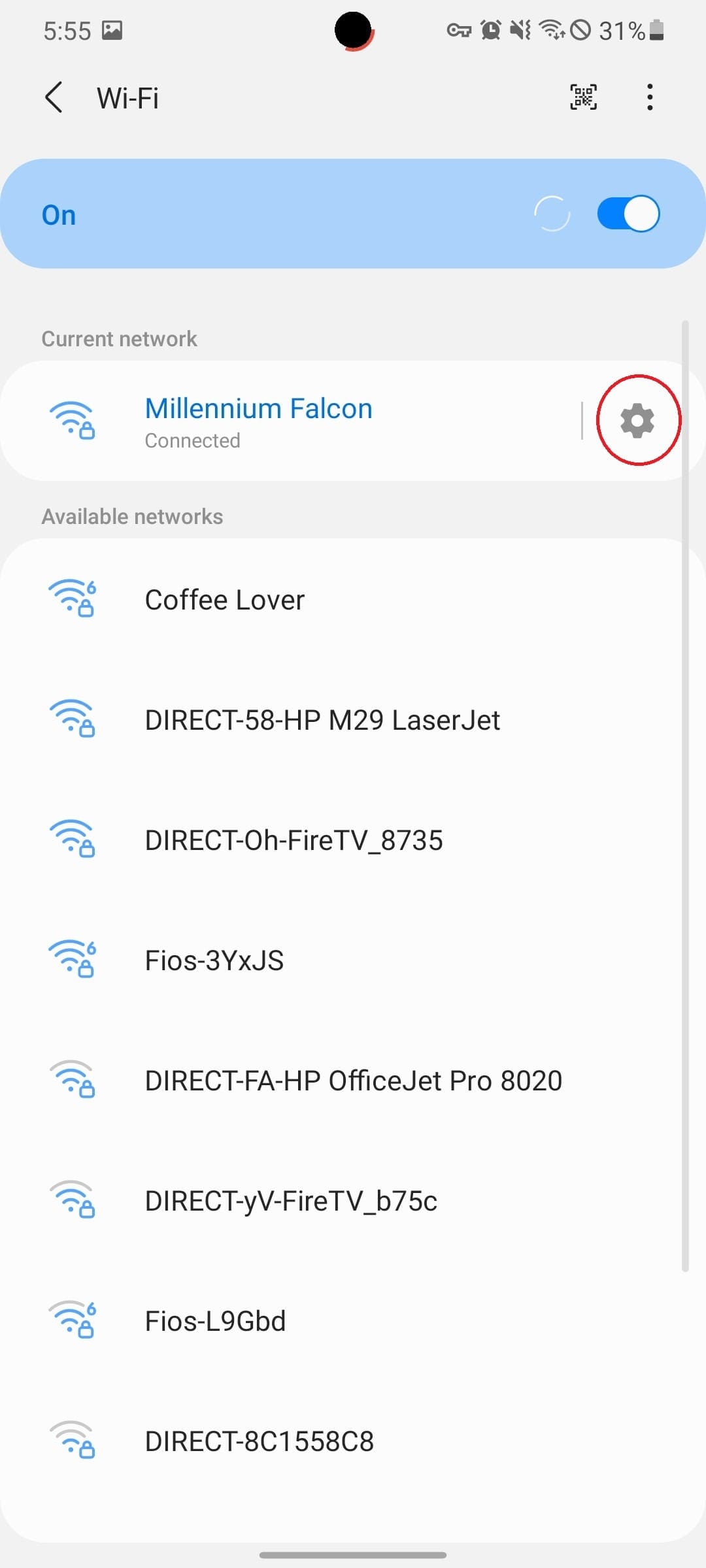Screen dimensions: 706x1568
Task: Turn off the Wi-Fi switch
Action: point(628,214)
